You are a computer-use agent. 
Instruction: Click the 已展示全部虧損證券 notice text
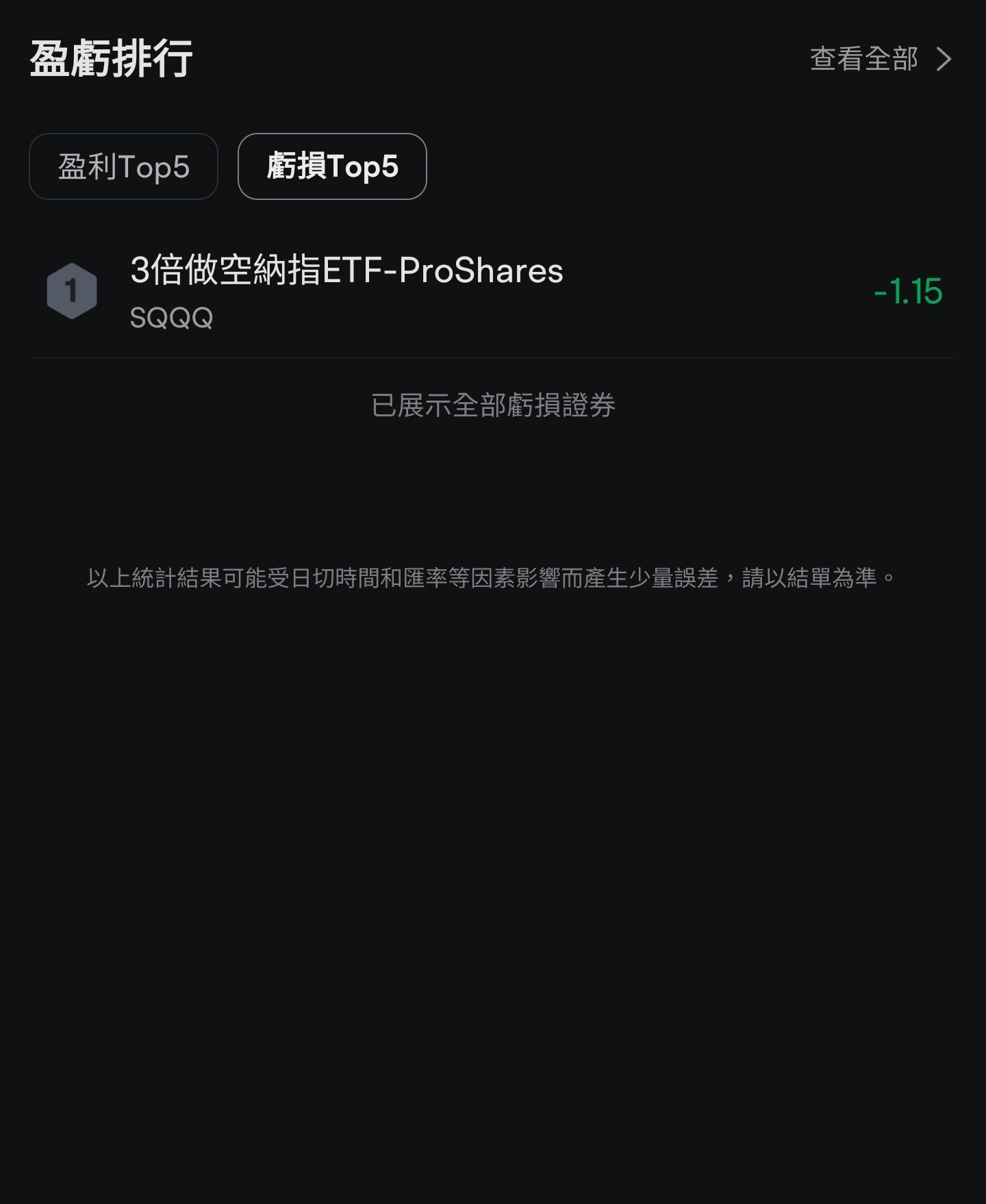492,405
